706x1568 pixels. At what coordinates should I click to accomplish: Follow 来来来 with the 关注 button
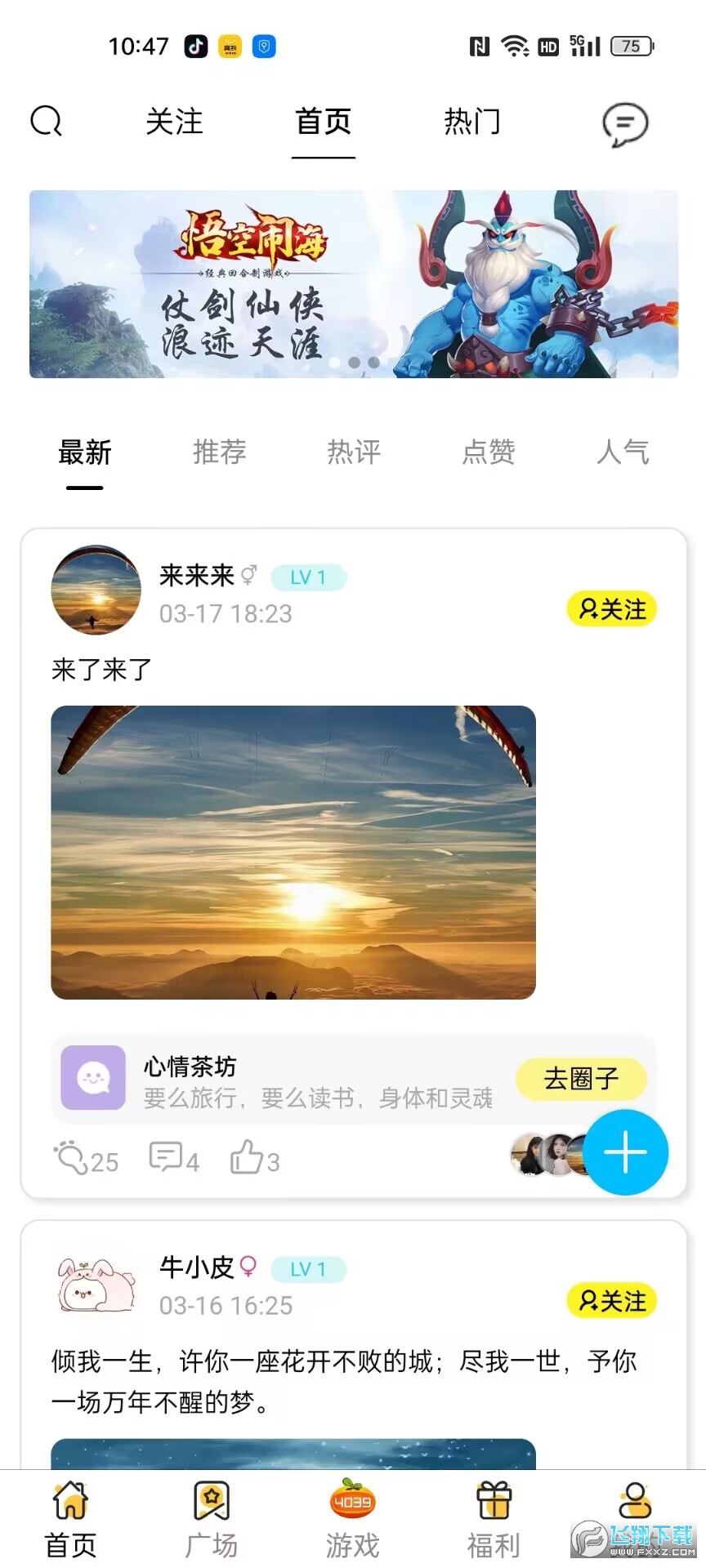pyautogui.click(x=612, y=608)
